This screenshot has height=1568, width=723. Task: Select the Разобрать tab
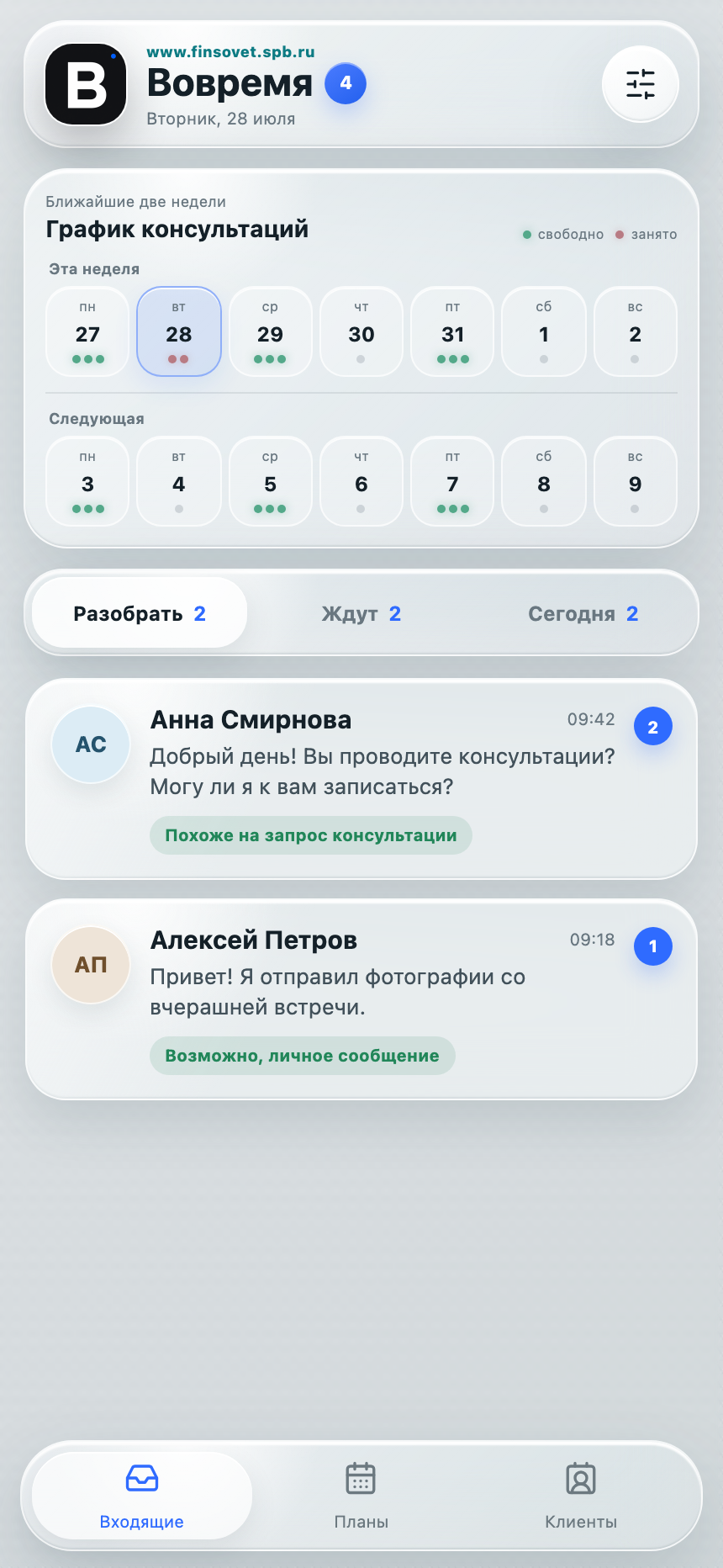pos(140,613)
